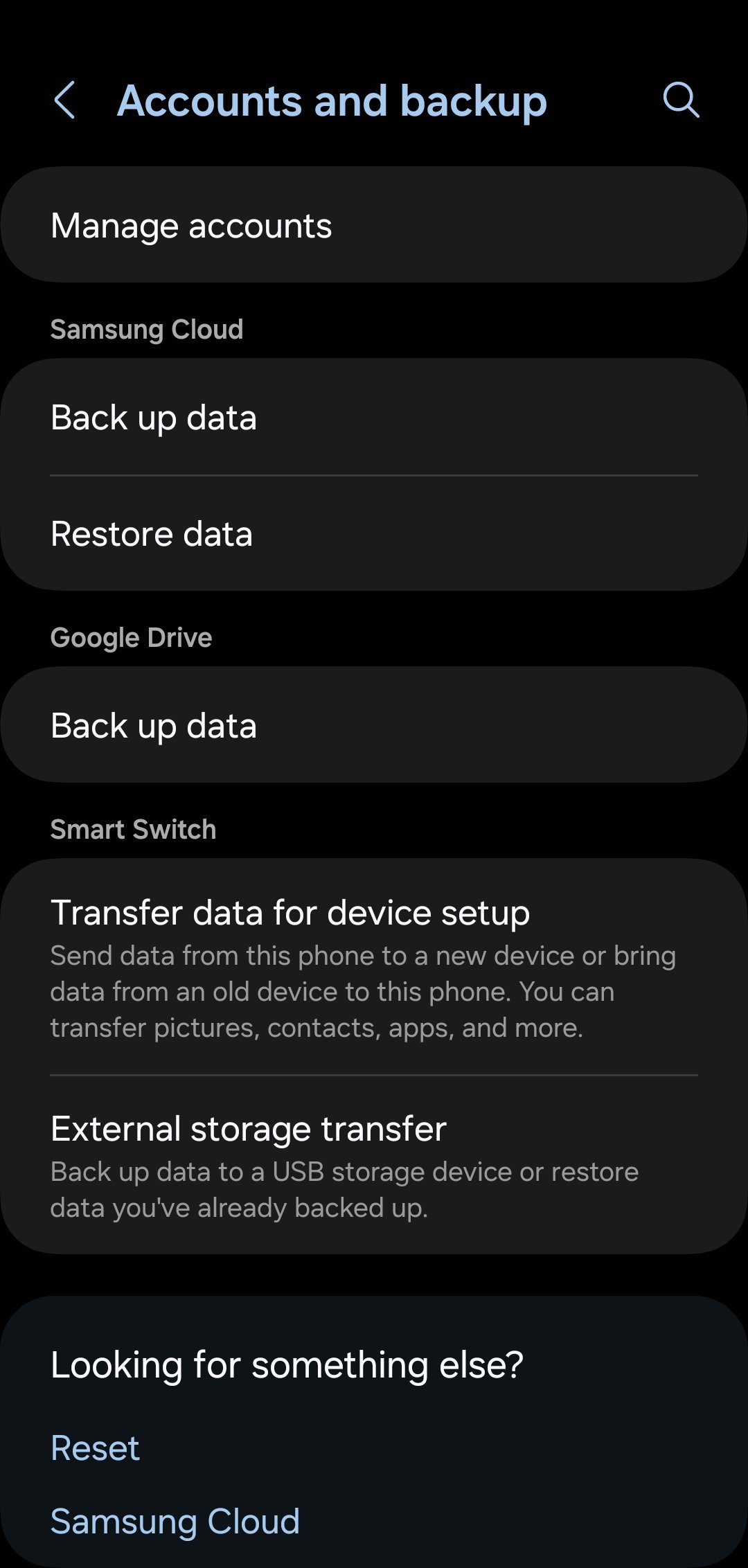The image size is (748, 1568).
Task: Open Manage accounts
Action: click(374, 225)
